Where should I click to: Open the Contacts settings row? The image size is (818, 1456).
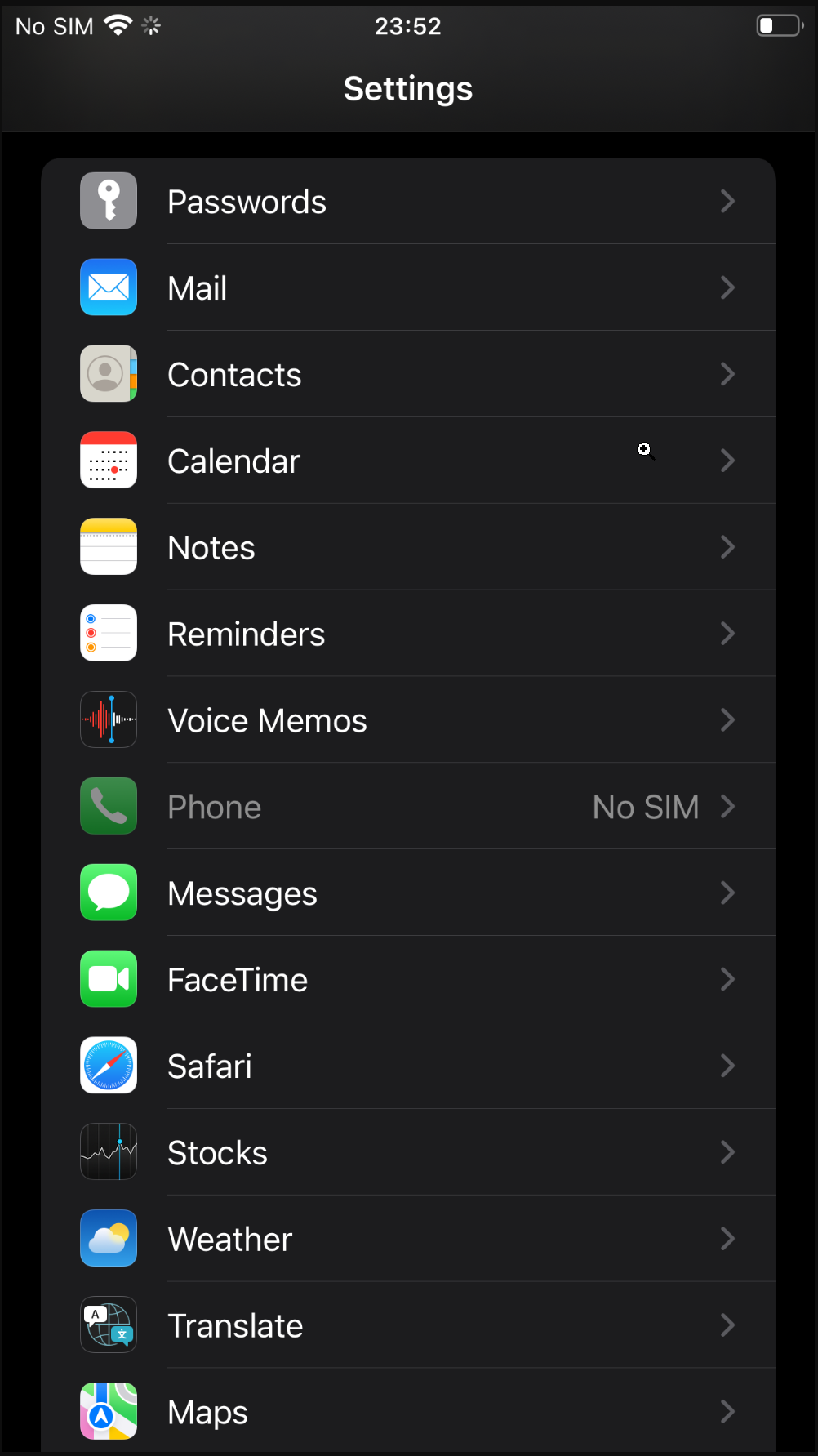408,375
